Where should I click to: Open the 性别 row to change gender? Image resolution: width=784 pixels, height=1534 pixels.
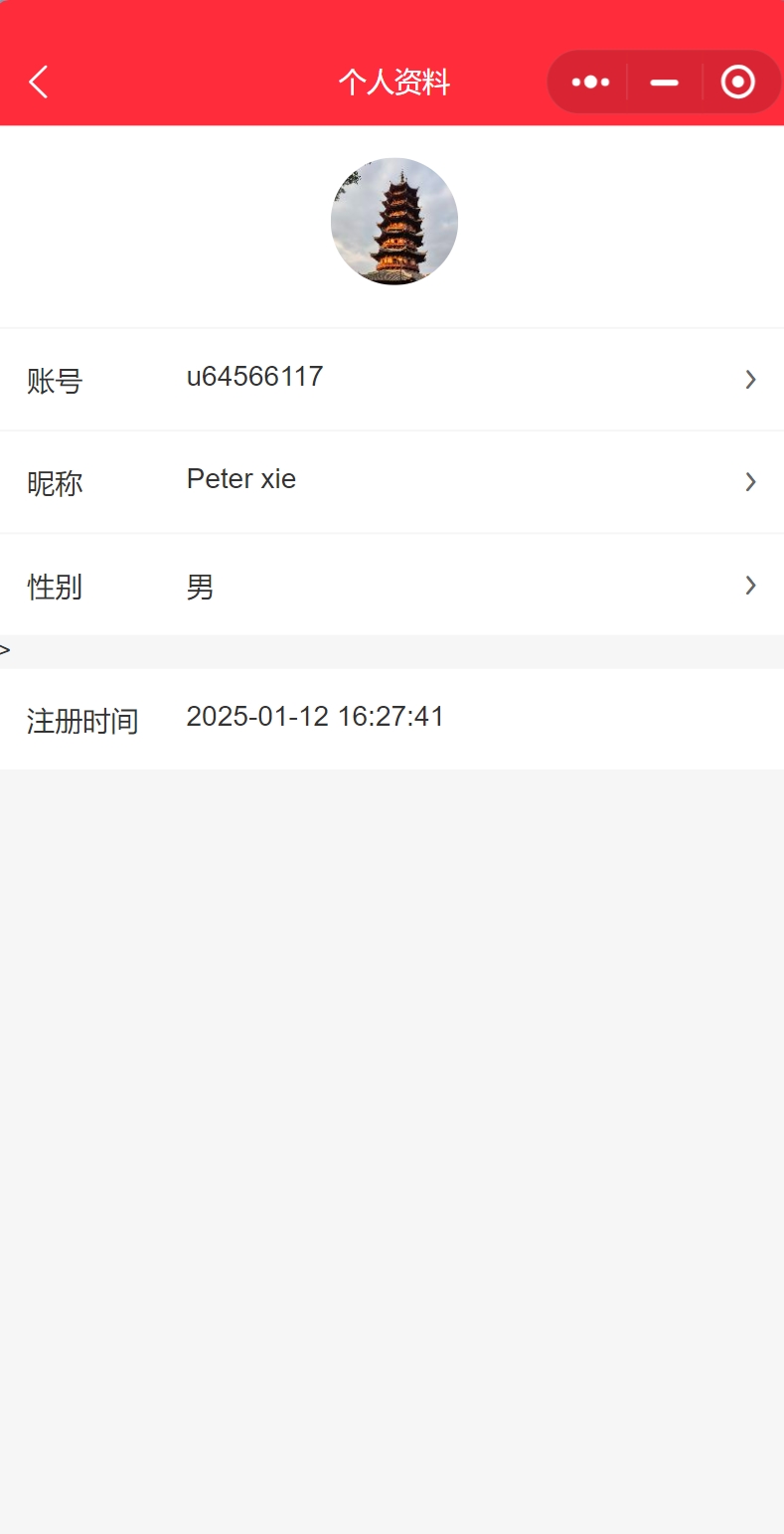tap(392, 586)
